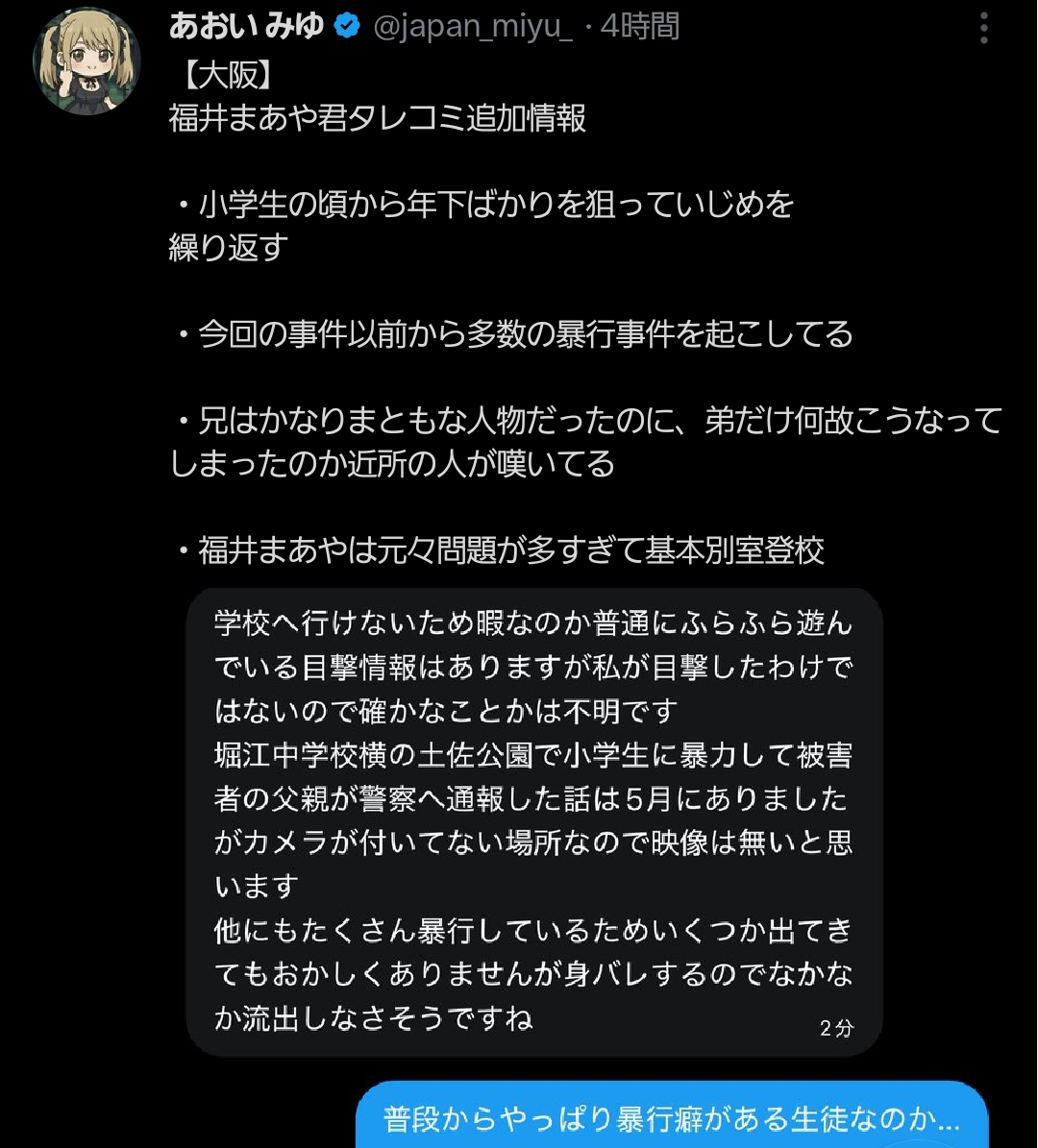Open the post's three-dot overflow menu
Viewport: 1038px width, 1148px height.
coord(983,29)
